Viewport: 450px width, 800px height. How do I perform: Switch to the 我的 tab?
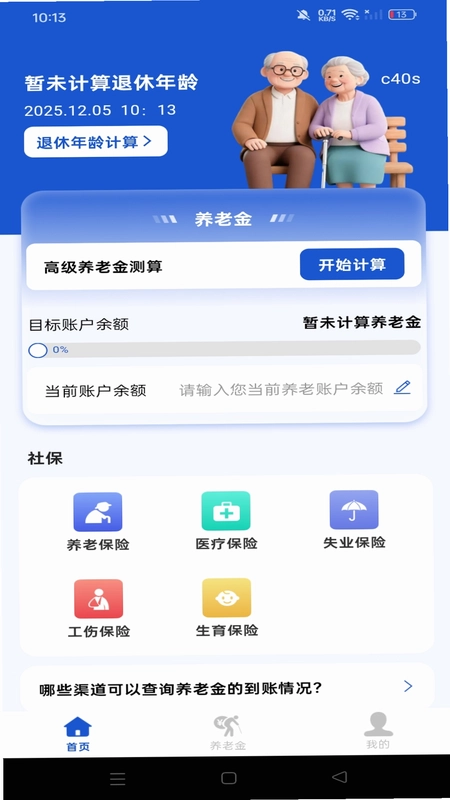[x=378, y=731]
